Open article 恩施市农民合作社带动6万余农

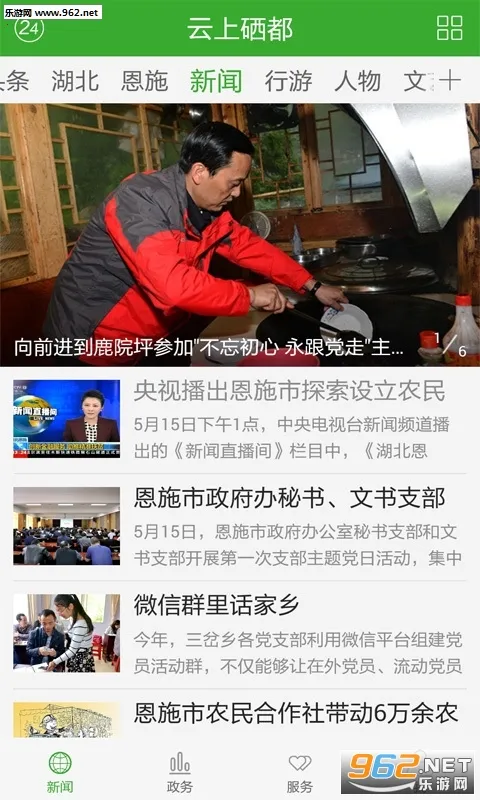coord(240,714)
